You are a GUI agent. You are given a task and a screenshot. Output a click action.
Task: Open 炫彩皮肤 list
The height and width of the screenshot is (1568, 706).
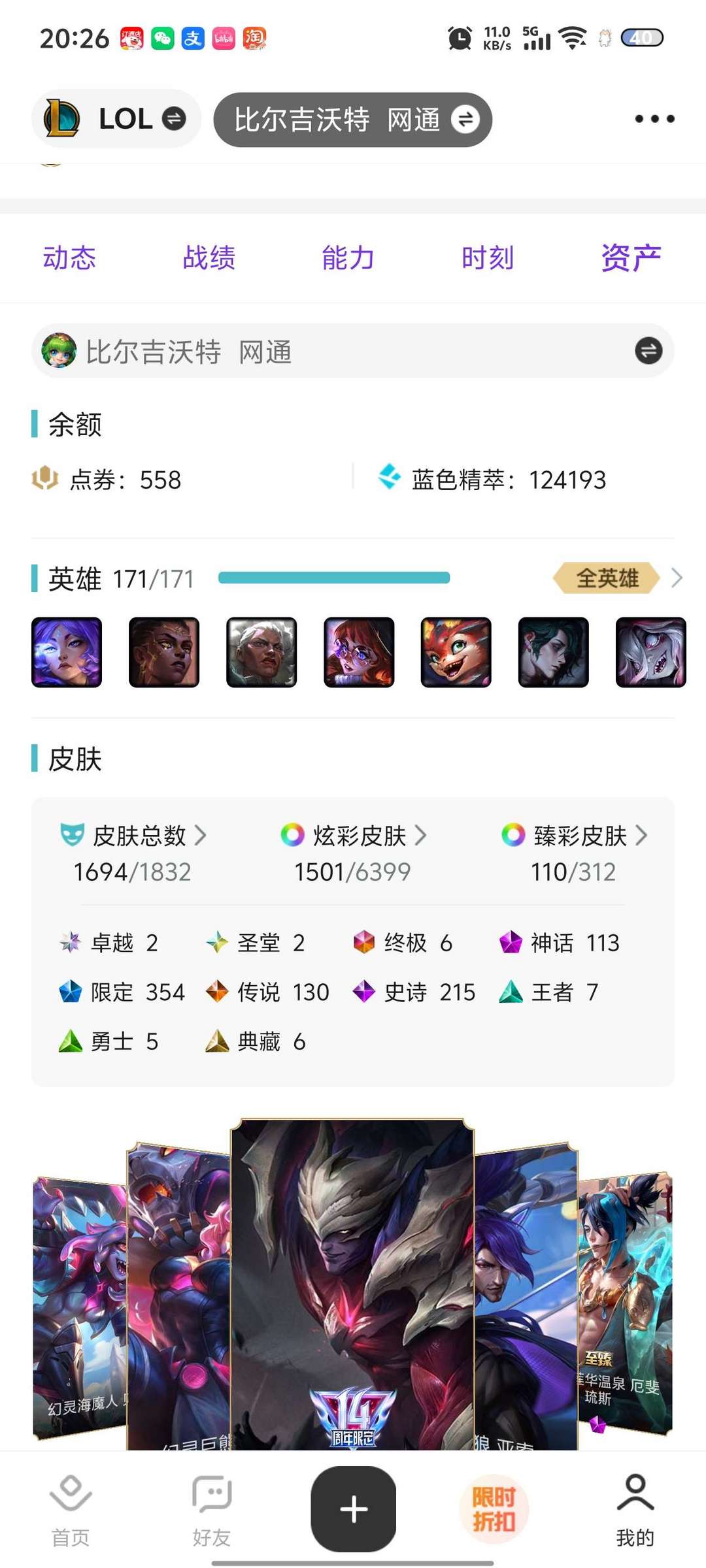[354, 836]
